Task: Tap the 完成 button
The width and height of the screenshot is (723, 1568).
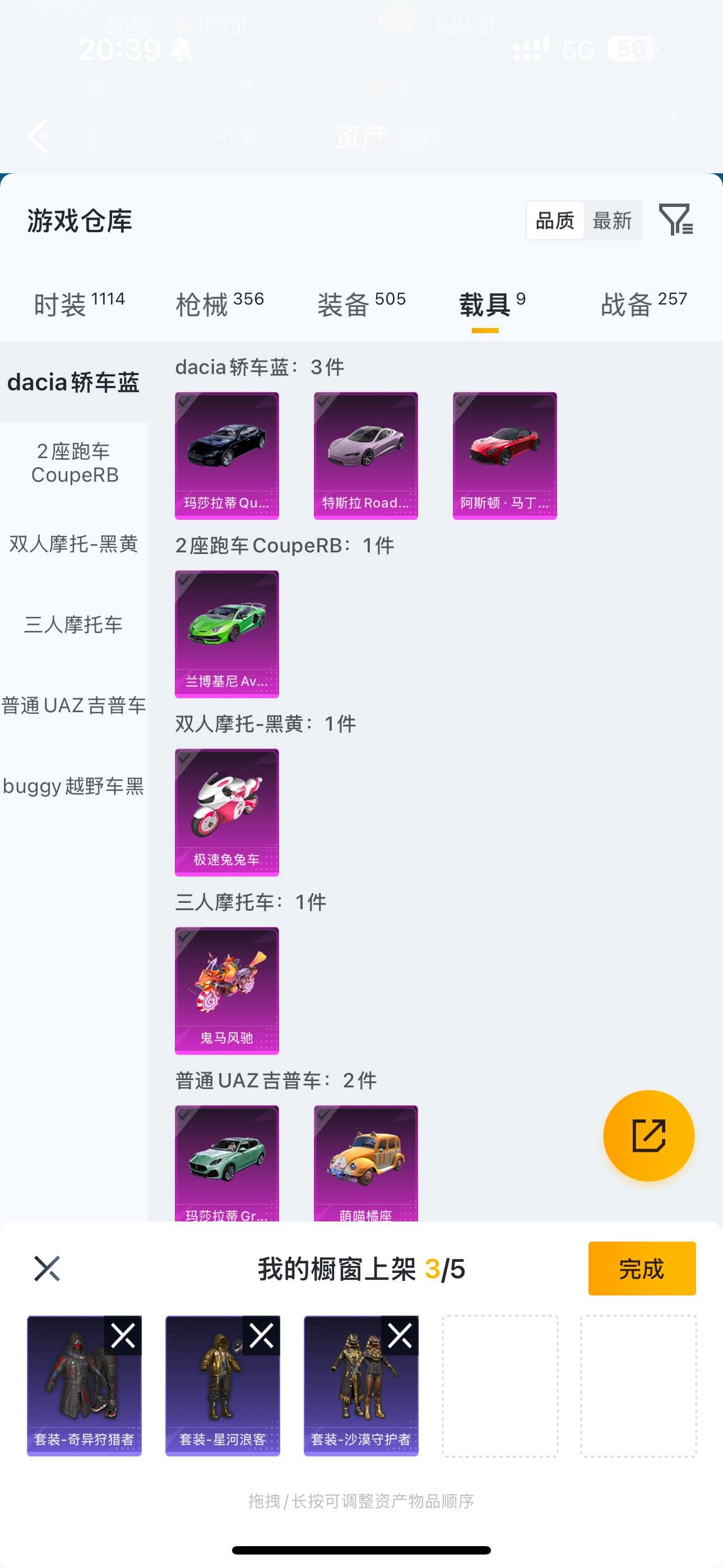Action: [x=641, y=1269]
